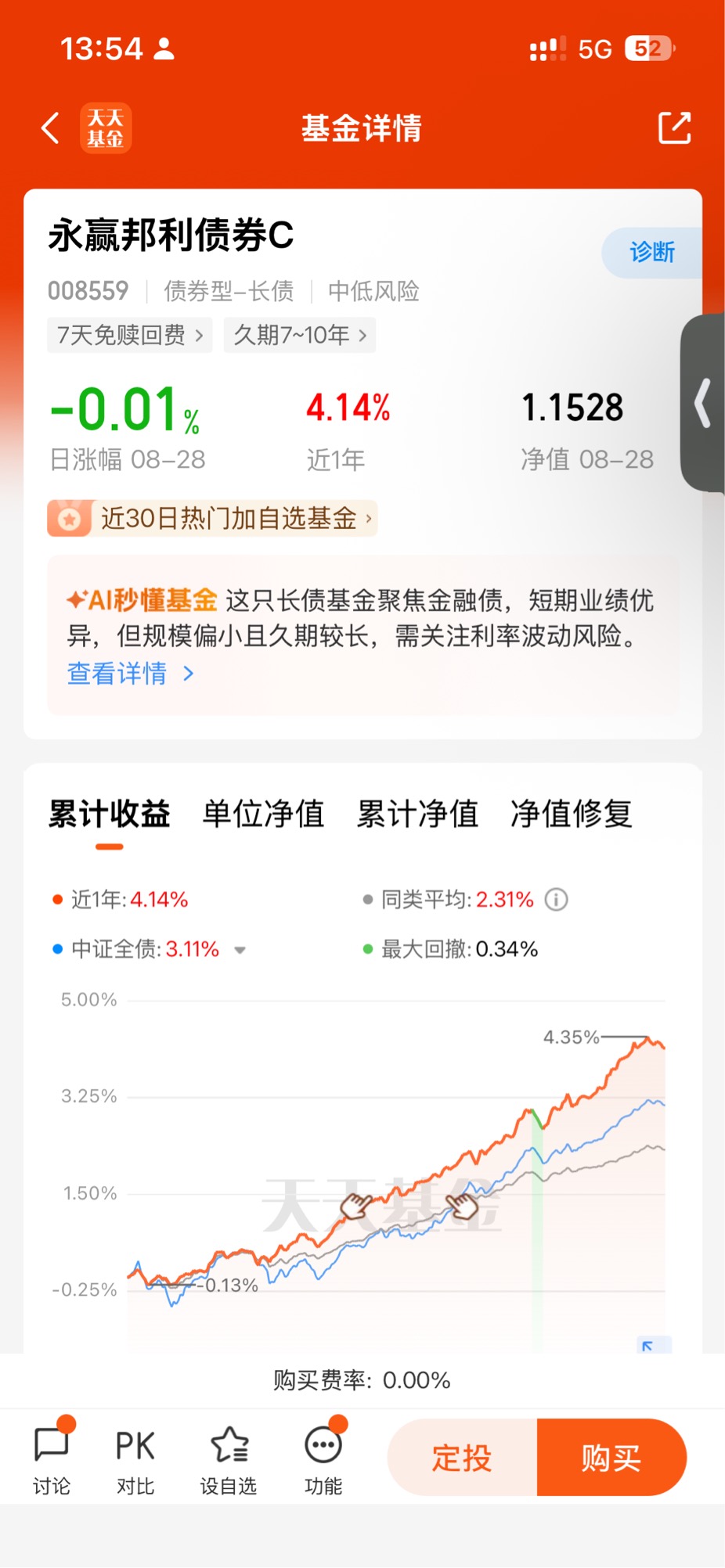Select the 累计收益 tab
Viewport: 725px width, 1568px height.
110,814
